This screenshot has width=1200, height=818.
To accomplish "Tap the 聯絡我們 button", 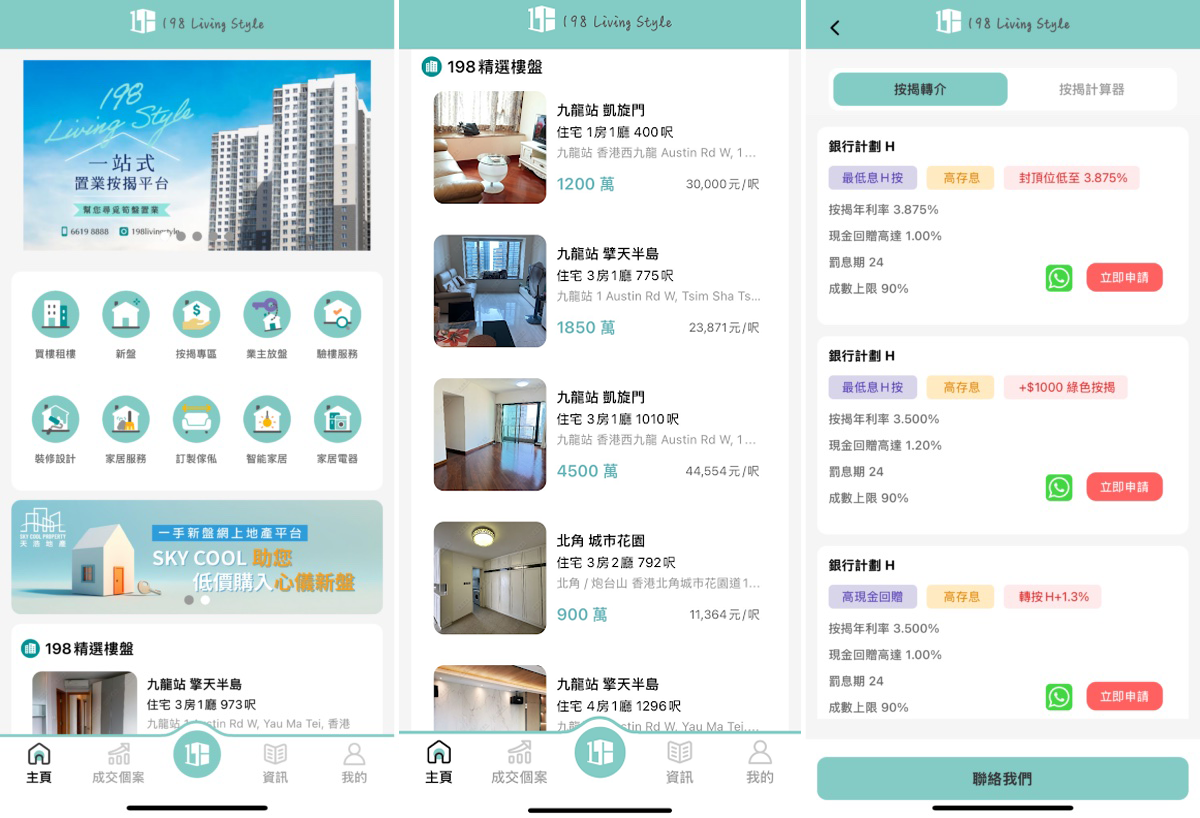I will pos(1002,778).
